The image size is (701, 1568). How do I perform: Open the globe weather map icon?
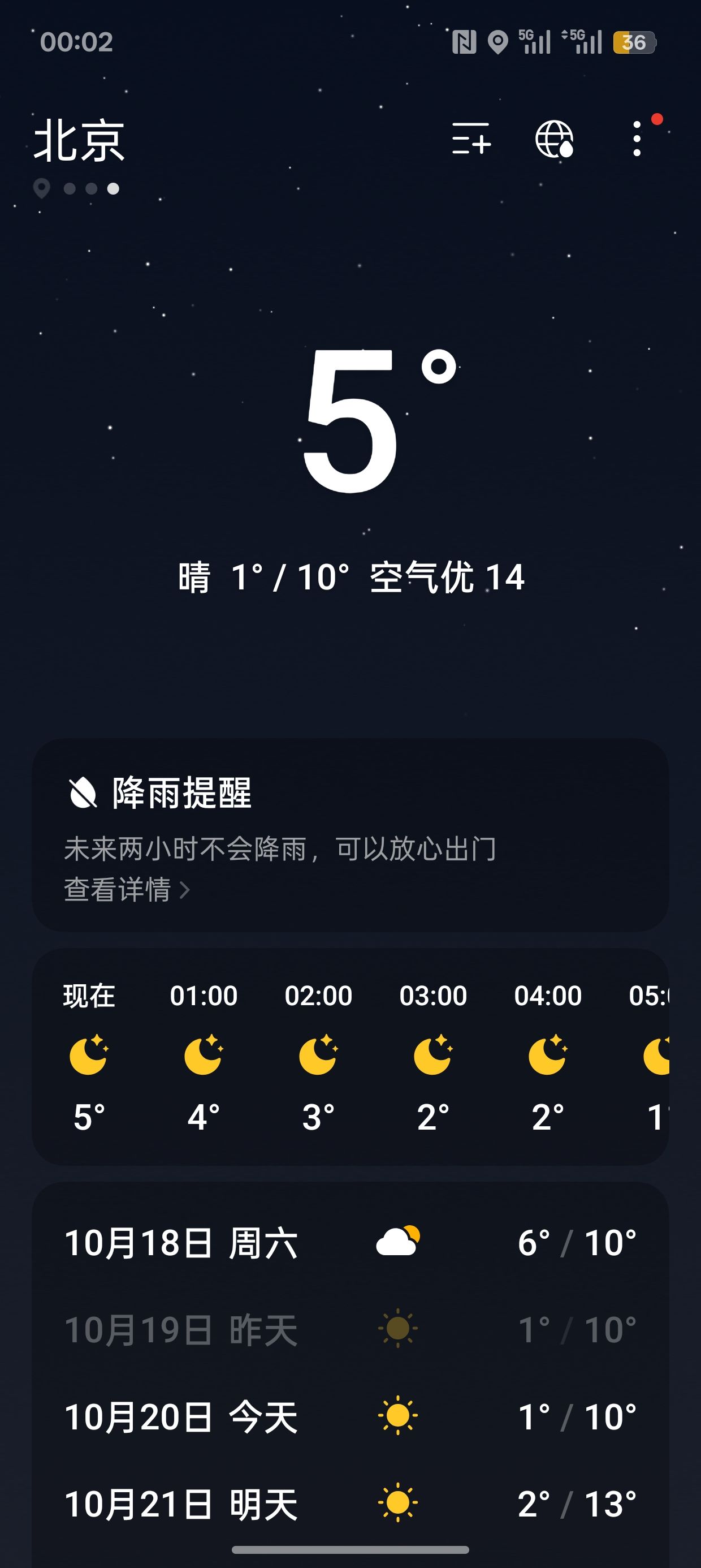coord(555,139)
